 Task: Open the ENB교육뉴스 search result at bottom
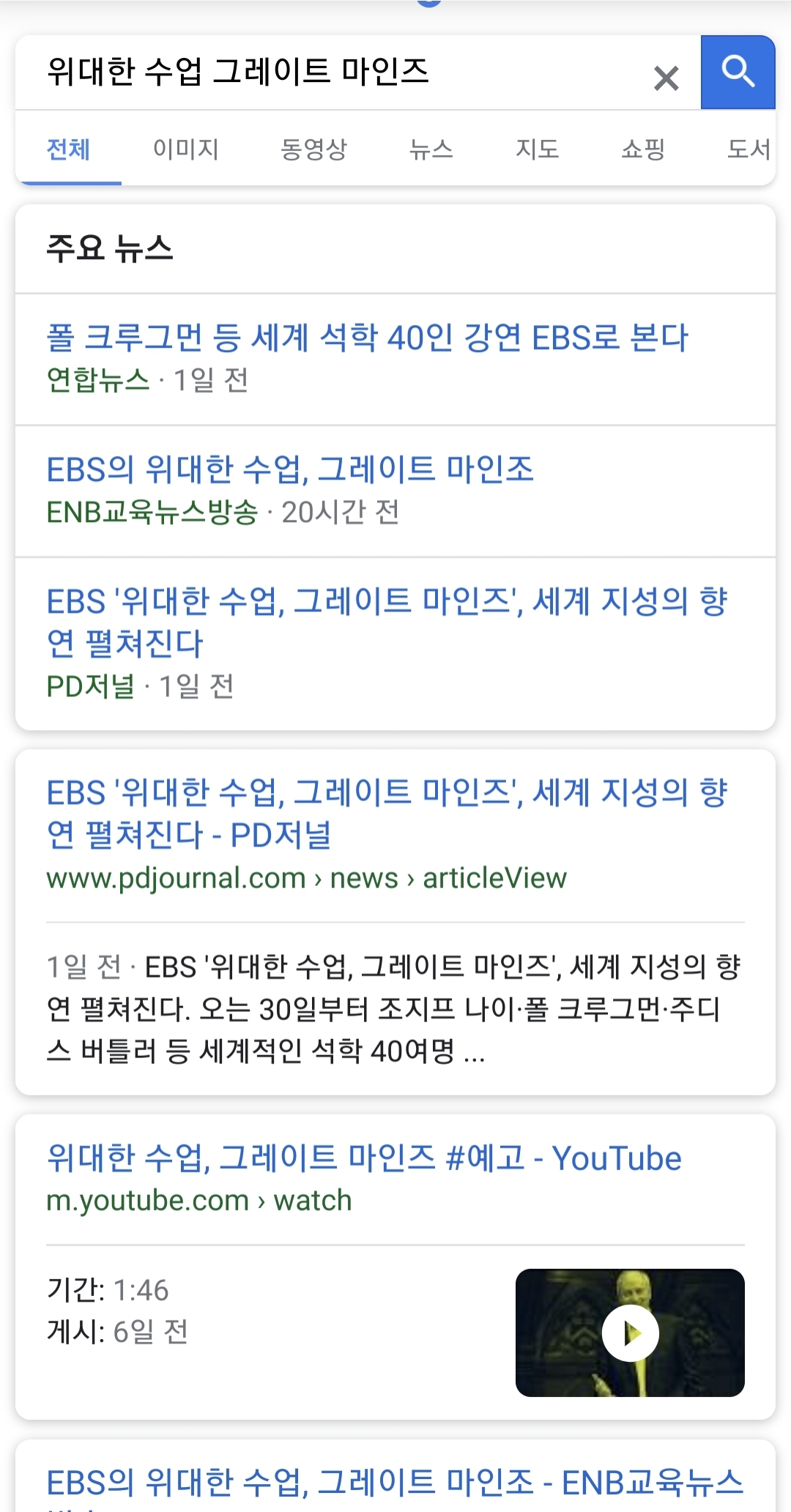click(395, 1482)
